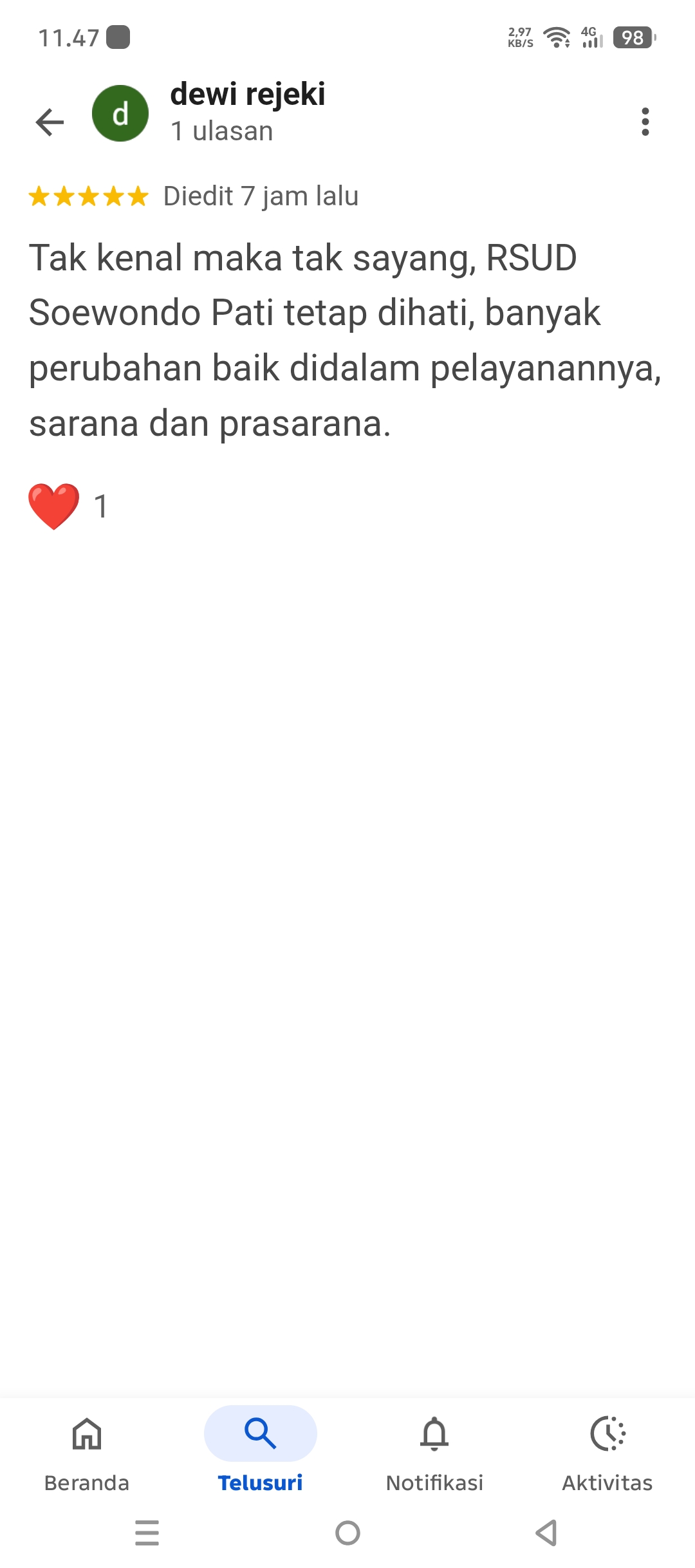Tap the heart reaction on the review
Viewport: 695px width, 1568px height.
coord(54,506)
